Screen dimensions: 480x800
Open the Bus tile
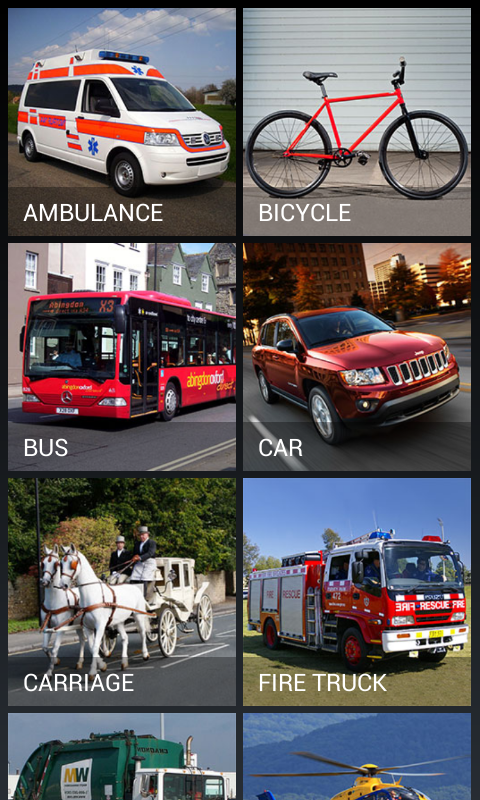(x=122, y=357)
